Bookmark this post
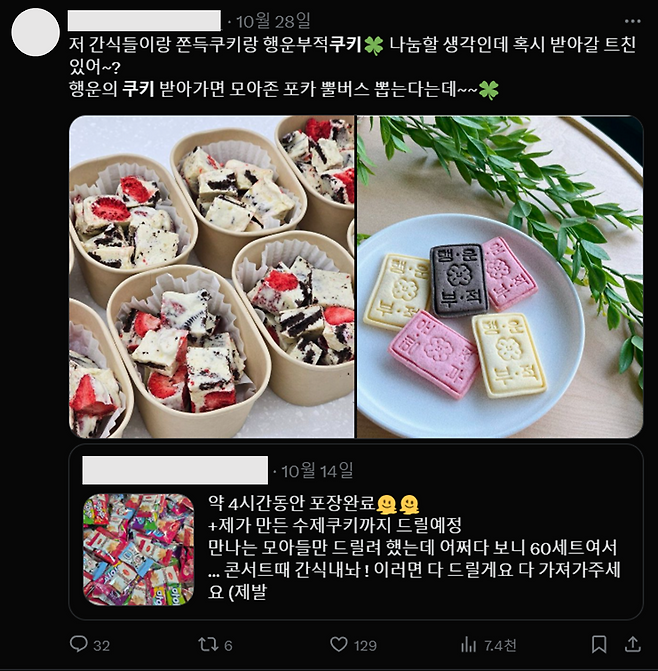This screenshot has width=658, height=671. click(598, 644)
